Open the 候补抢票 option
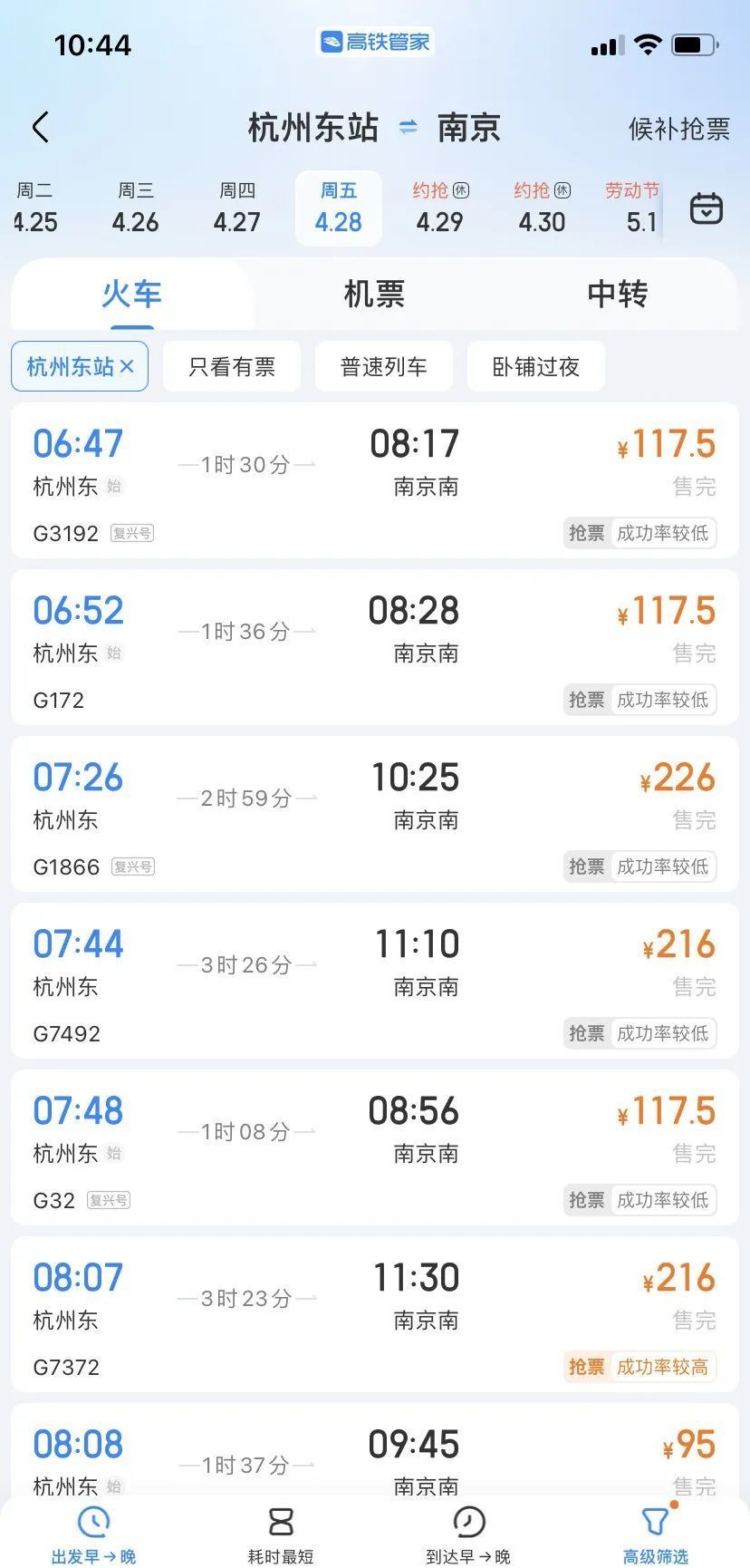Viewport: 750px width, 1568px height. (678, 129)
